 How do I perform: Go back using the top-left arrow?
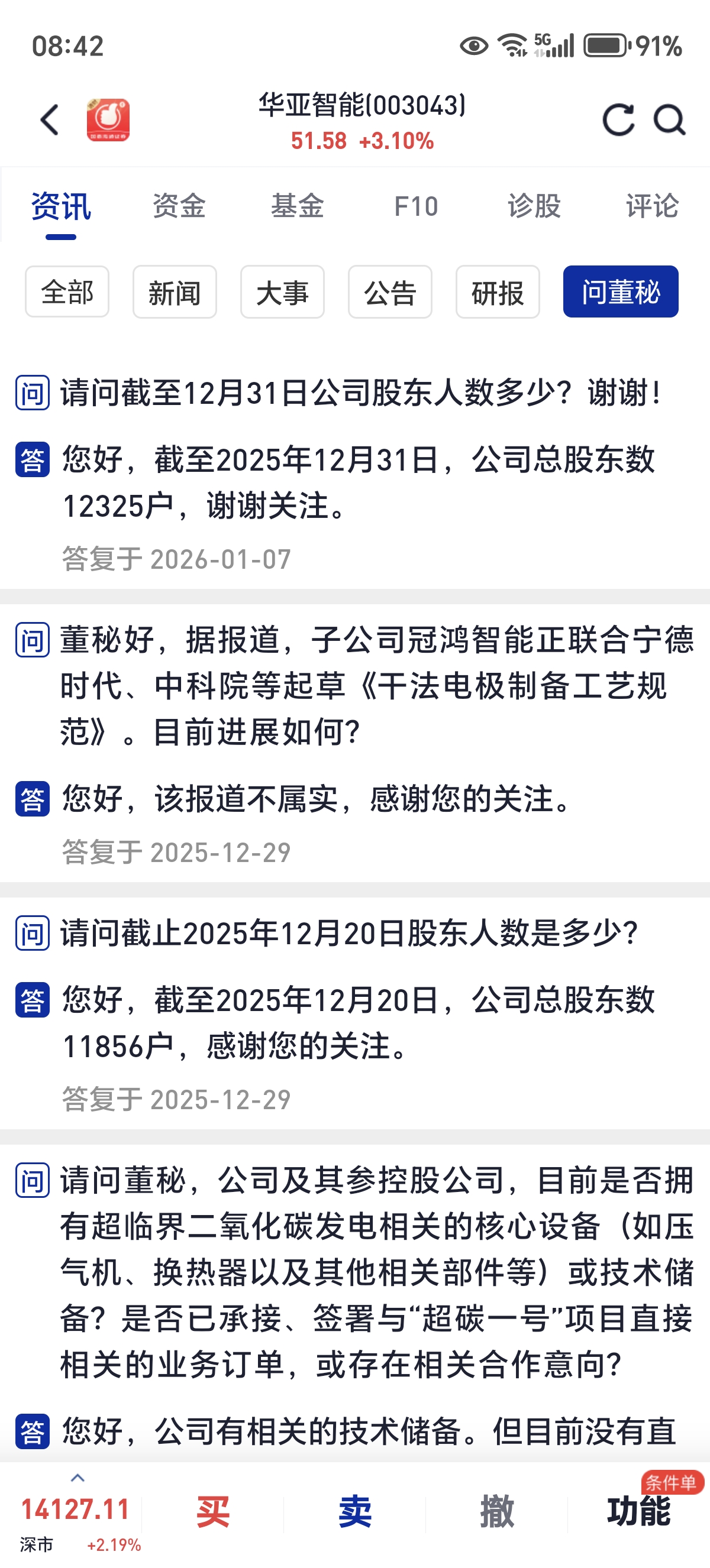pyautogui.click(x=50, y=120)
